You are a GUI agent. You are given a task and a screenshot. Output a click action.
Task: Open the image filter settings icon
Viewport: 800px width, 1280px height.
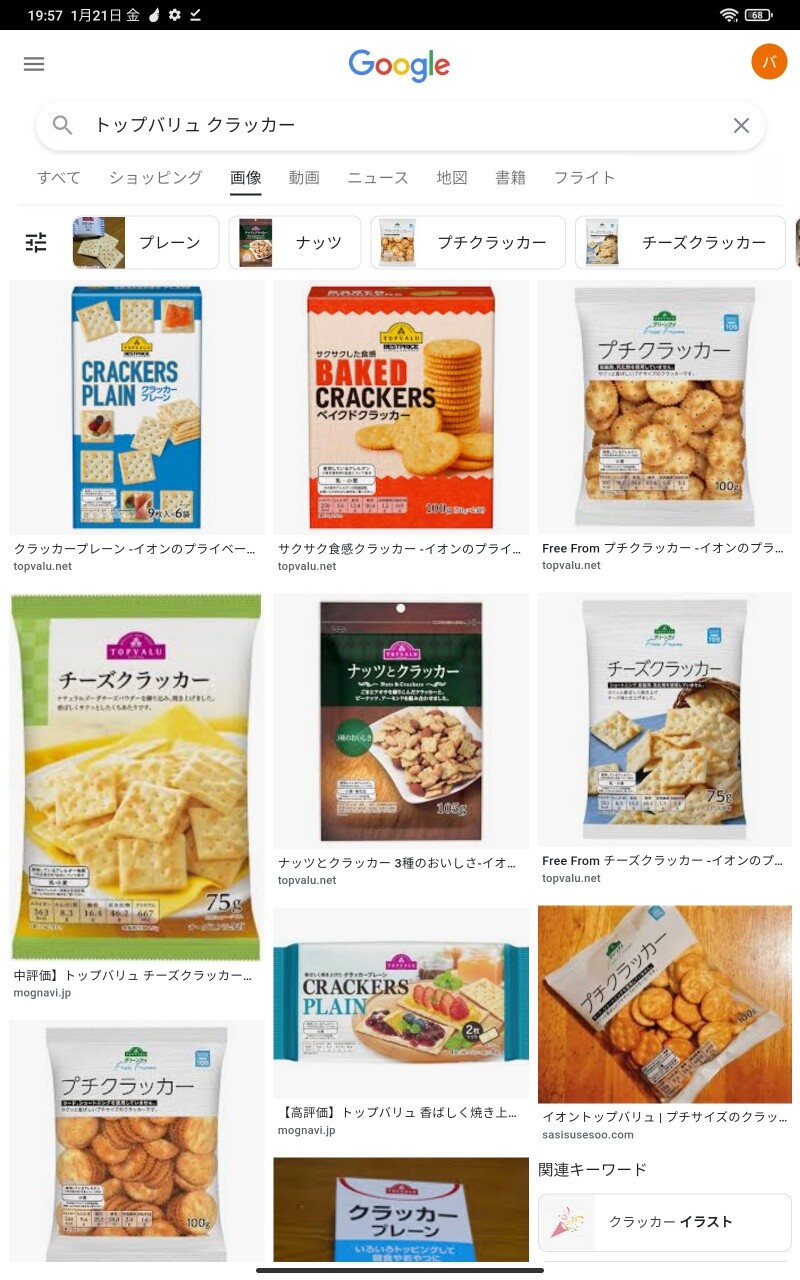(36, 242)
